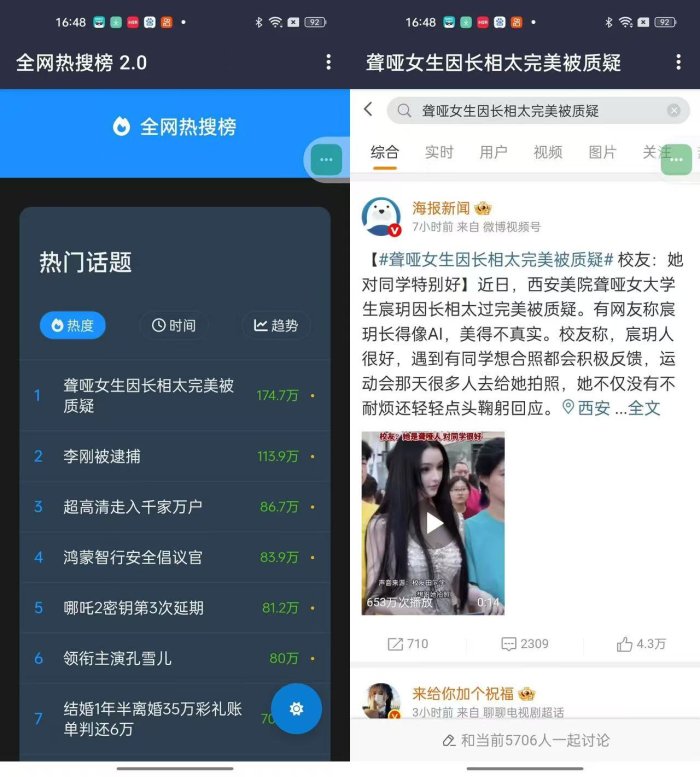Open the overflow menu beside 全网热搜榜 2.0

[328, 62]
